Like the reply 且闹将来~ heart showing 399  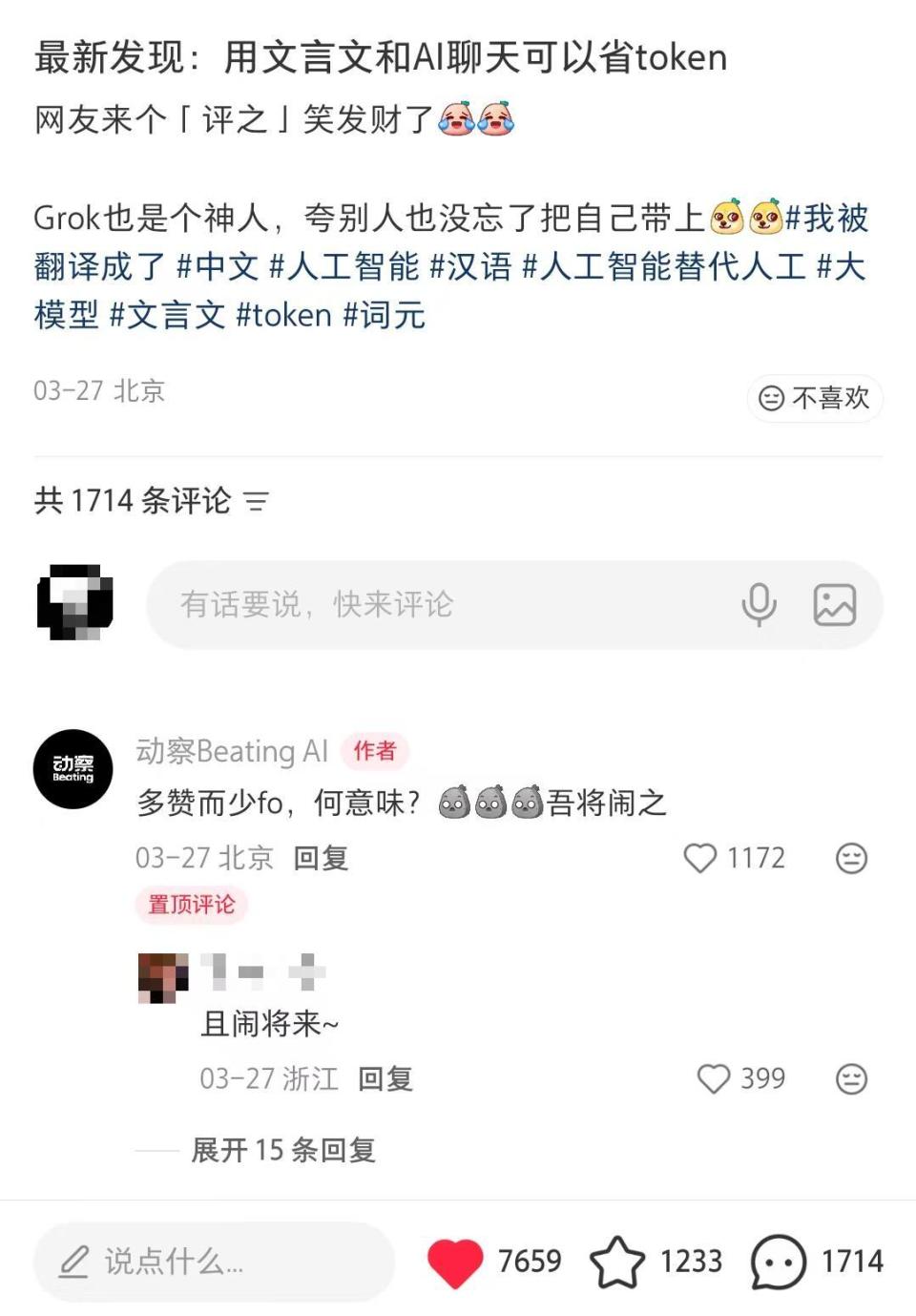pos(713,1079)
